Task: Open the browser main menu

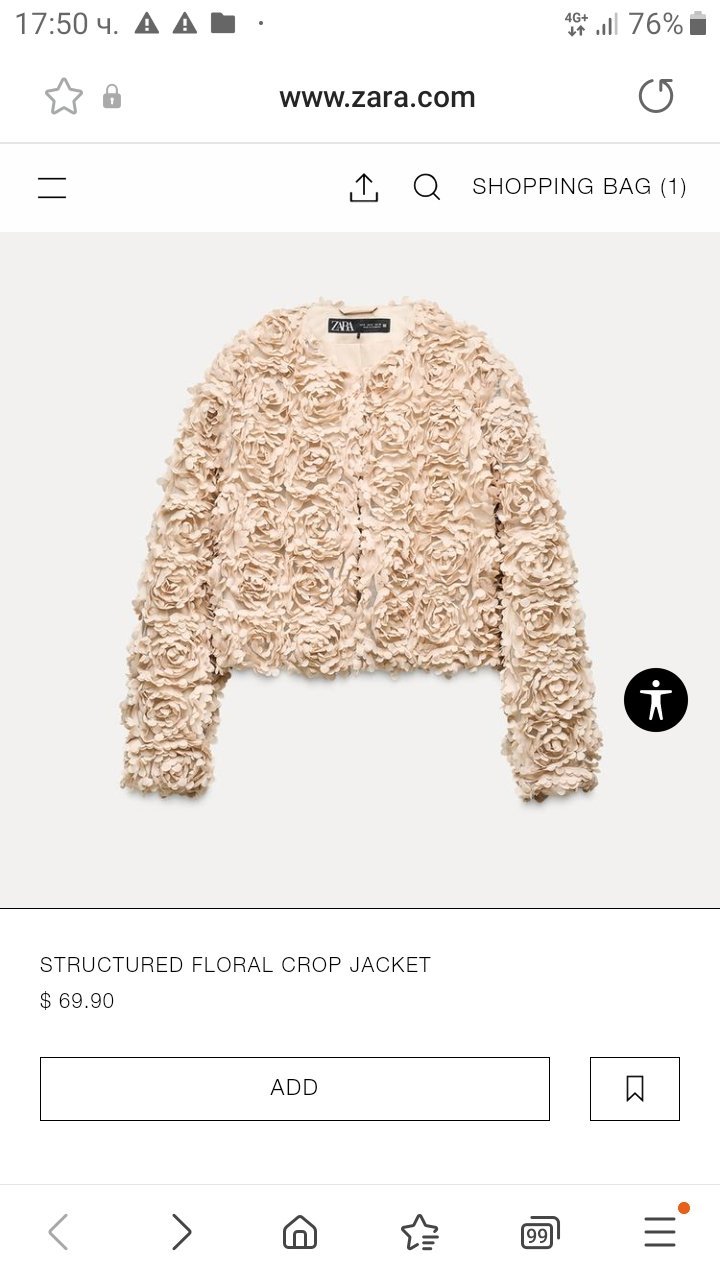Action: (660, 1232)
